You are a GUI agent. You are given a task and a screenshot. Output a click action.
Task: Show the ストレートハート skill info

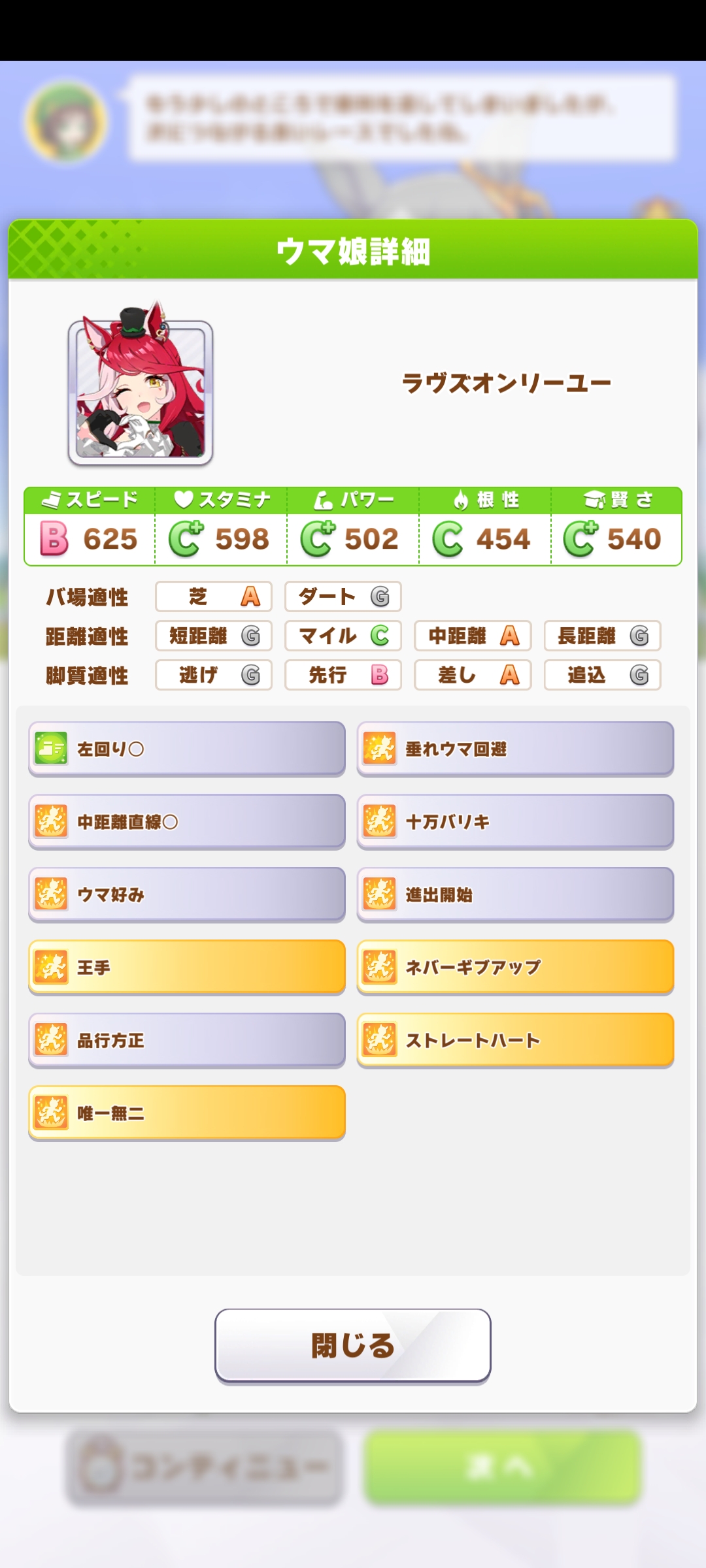coord(515,1040)
